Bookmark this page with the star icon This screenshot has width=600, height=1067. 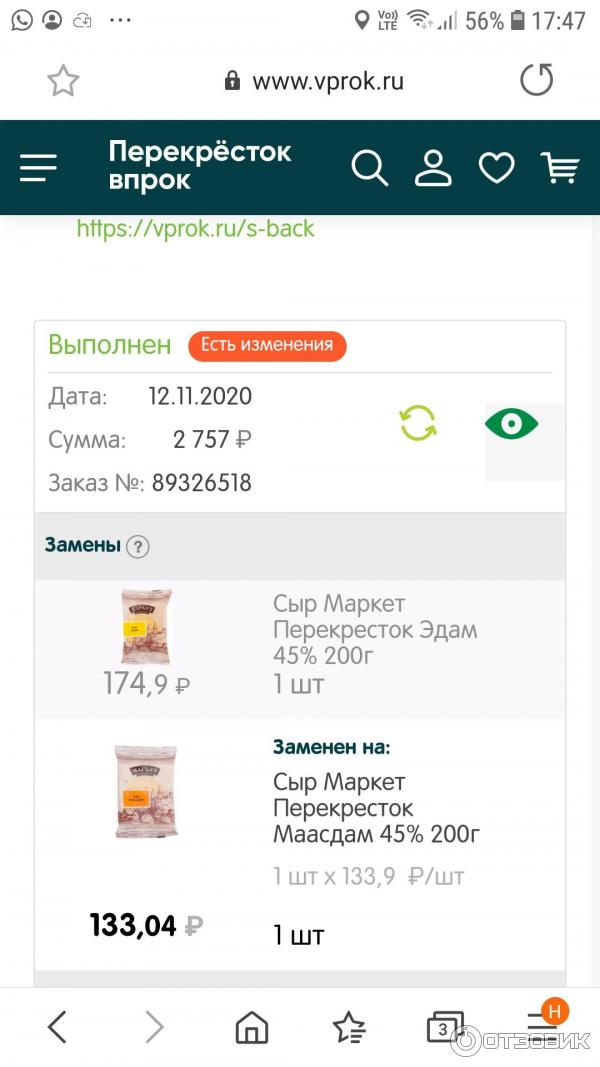[63, 81]
